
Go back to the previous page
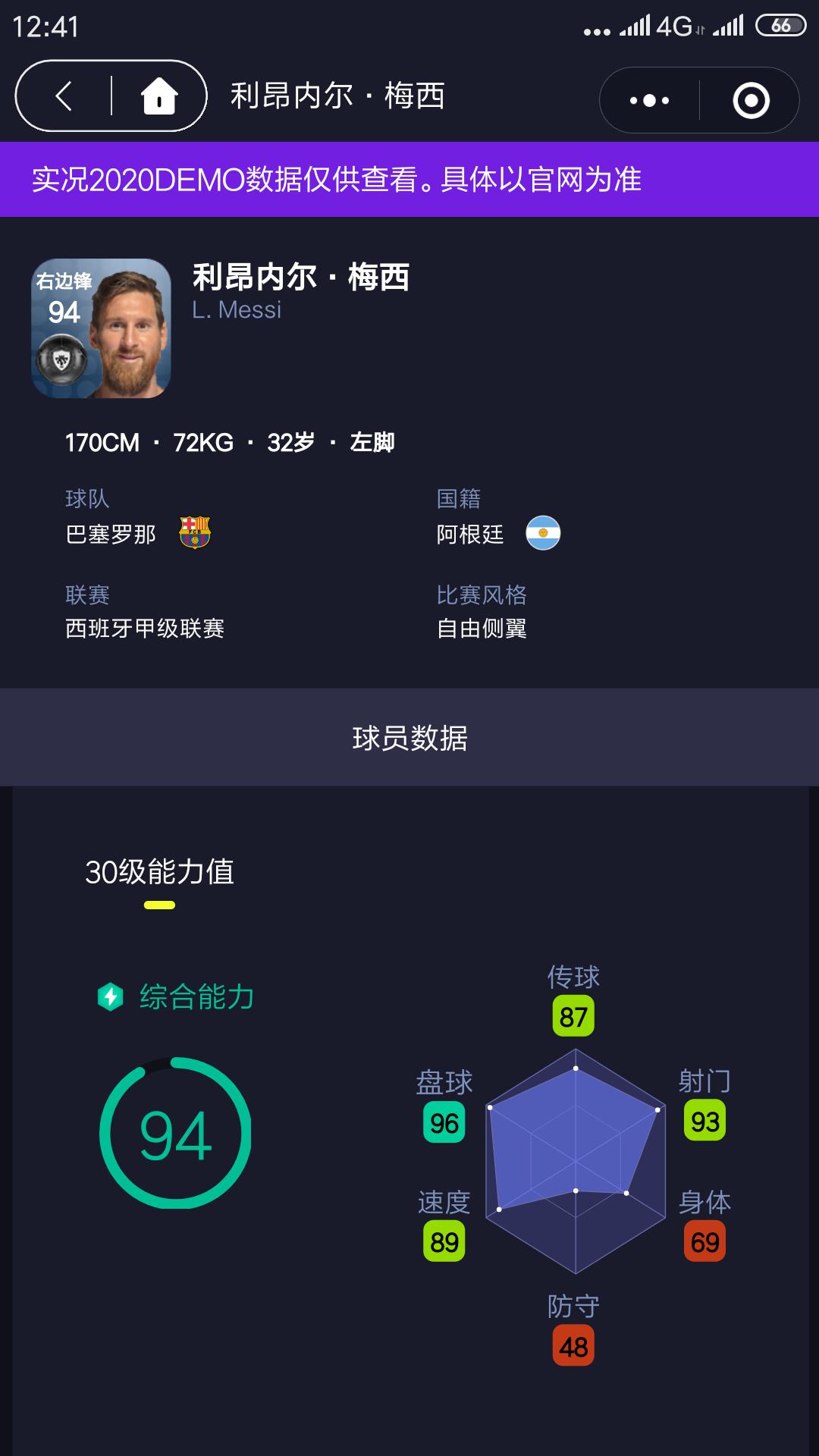pyautogui.click(x=64, y=97)
